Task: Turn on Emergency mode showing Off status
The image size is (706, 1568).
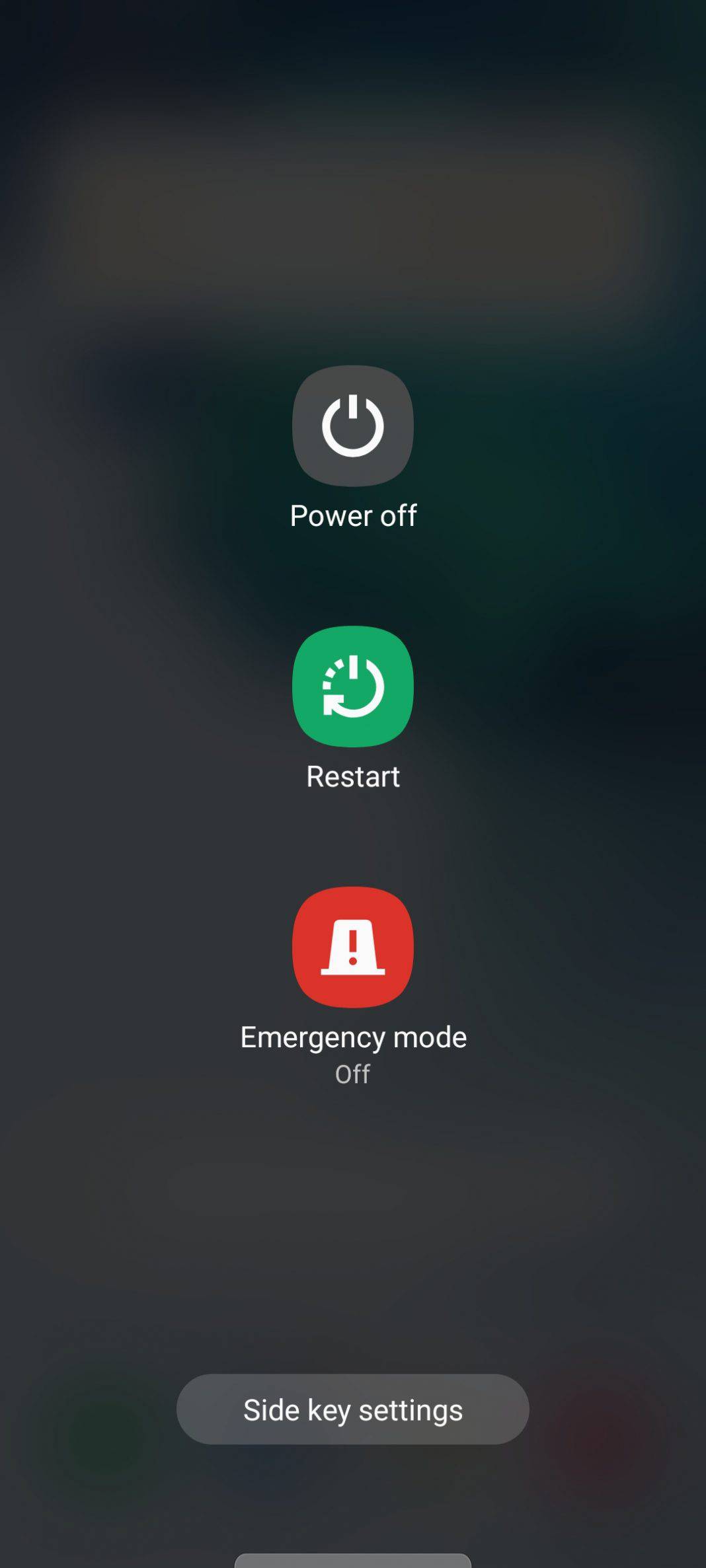Action: coord(353,948)
